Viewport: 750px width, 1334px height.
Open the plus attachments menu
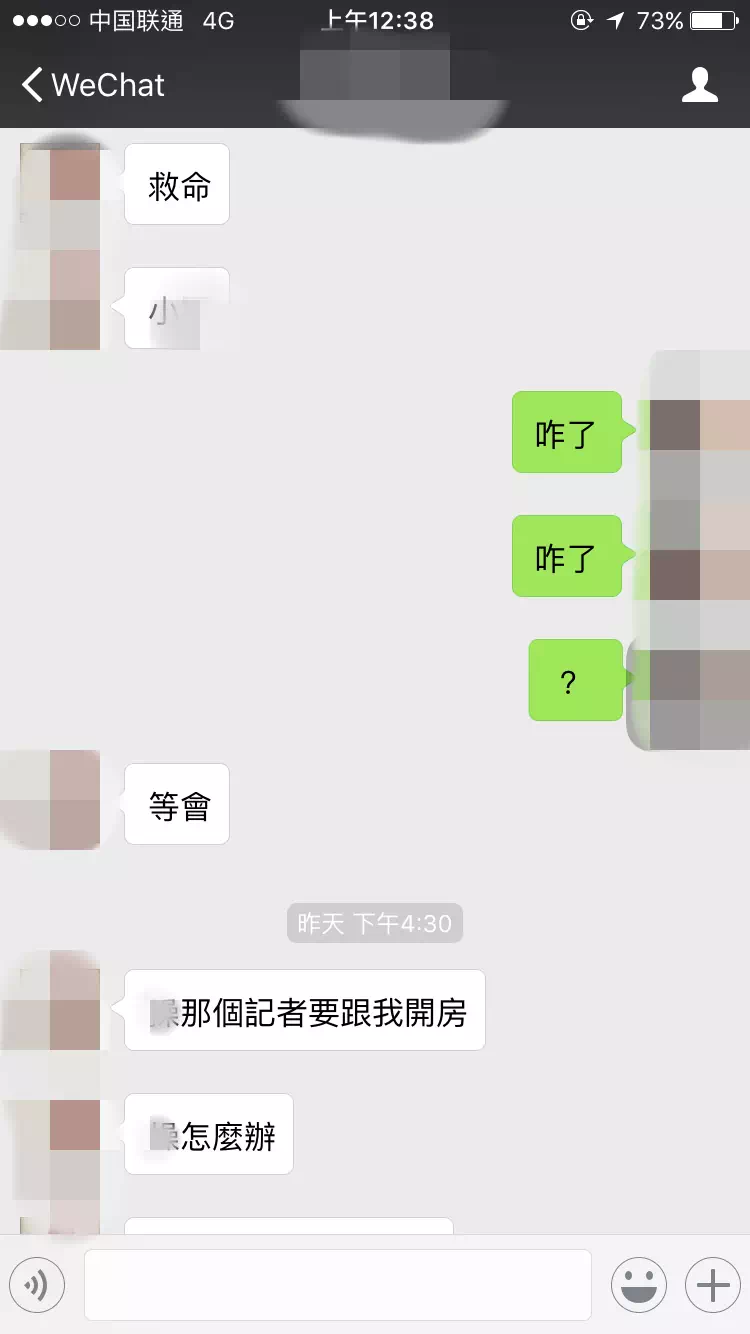(x=712, y=1284)
